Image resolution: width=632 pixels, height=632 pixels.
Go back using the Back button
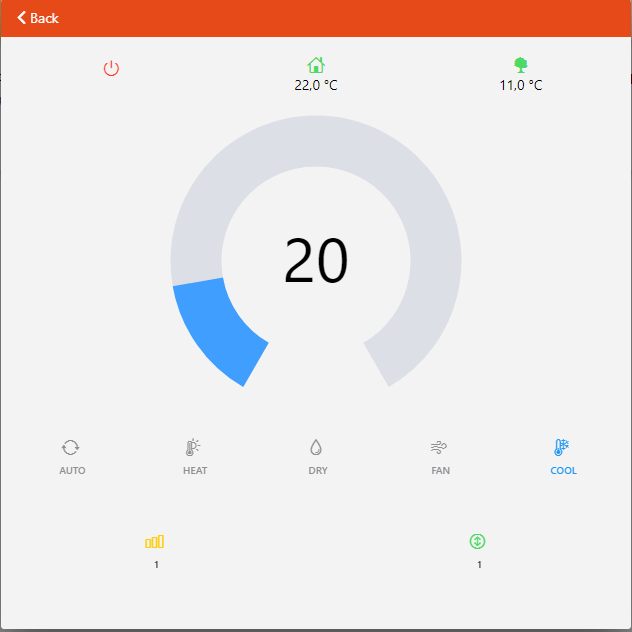point(38,18)
